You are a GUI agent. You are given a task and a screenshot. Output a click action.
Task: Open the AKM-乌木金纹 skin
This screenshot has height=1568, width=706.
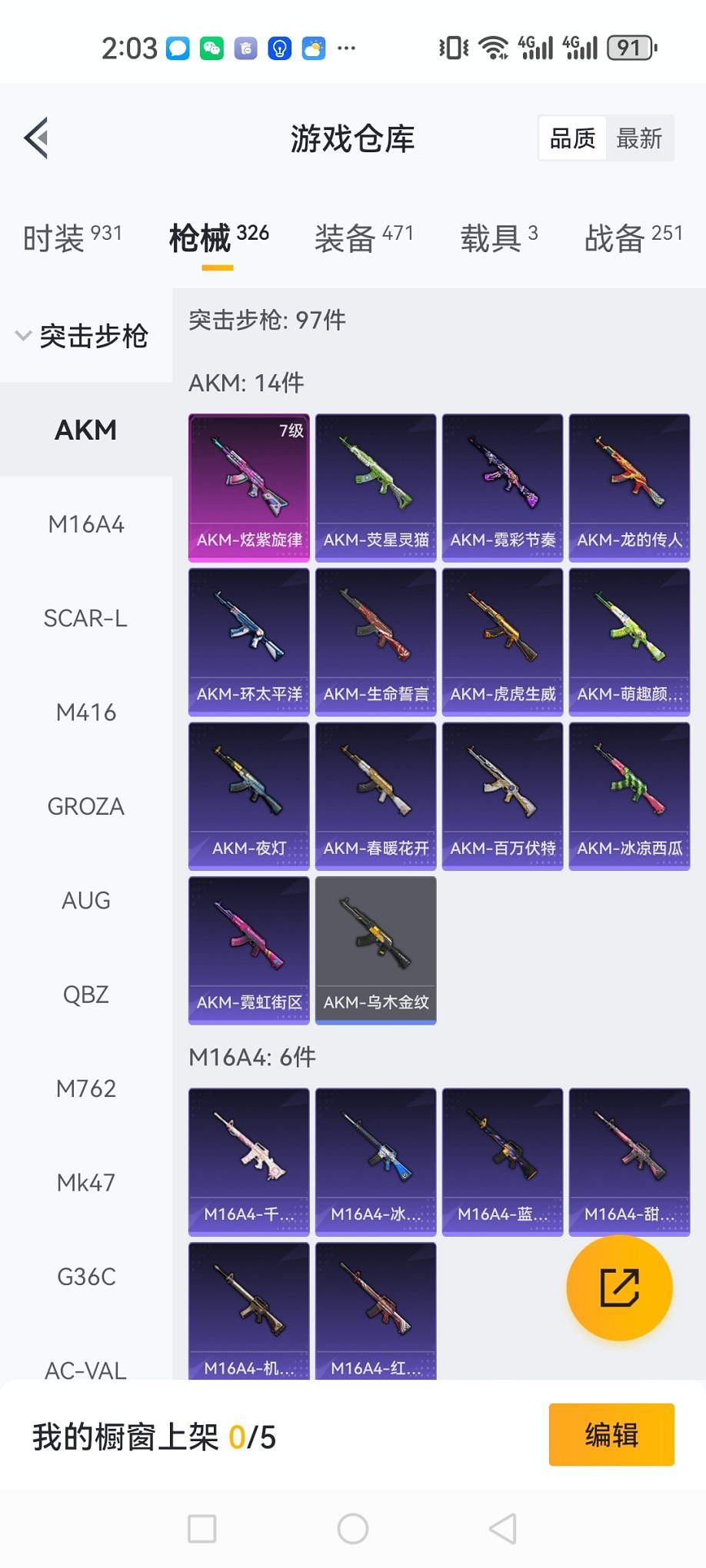click(x=375, y=950)
